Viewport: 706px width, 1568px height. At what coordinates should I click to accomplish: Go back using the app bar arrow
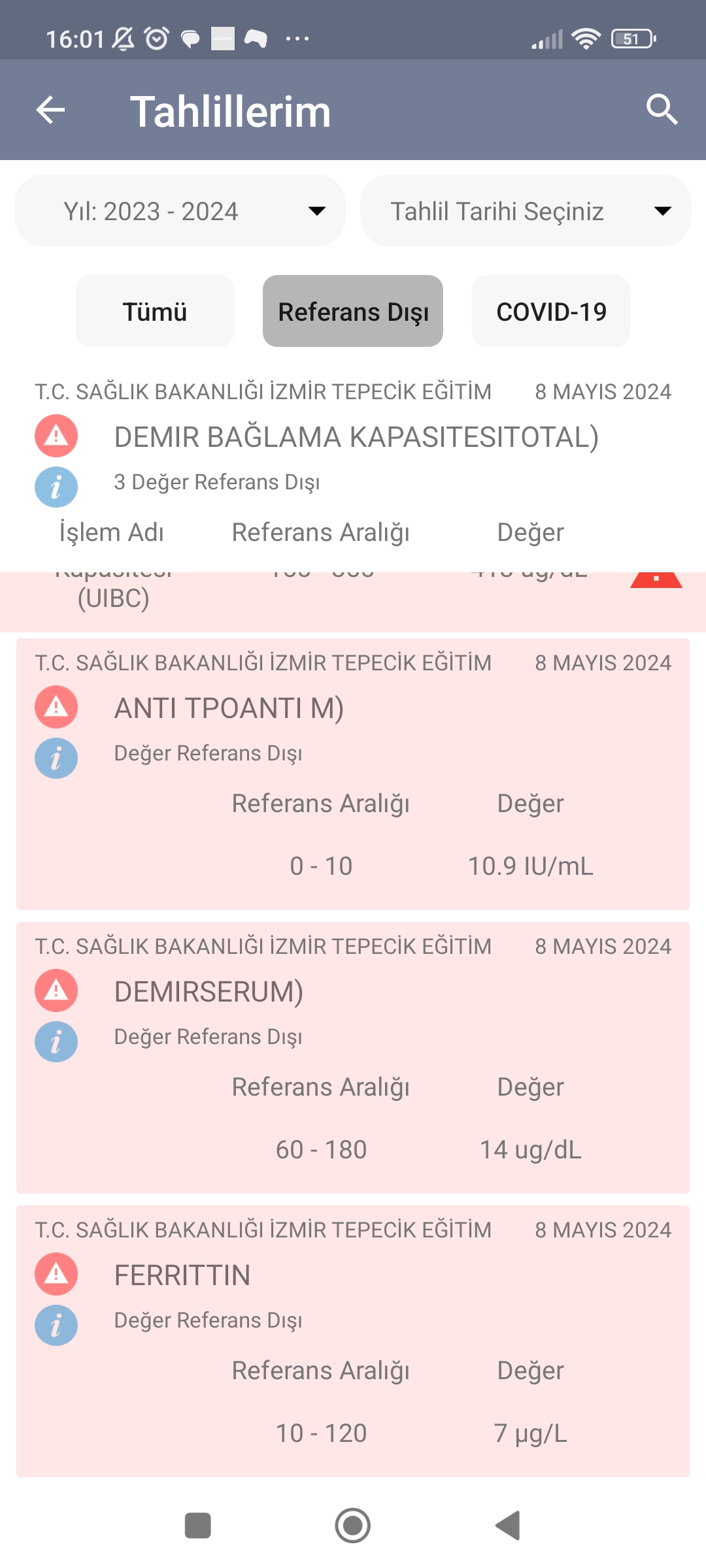tap(50, 110)
